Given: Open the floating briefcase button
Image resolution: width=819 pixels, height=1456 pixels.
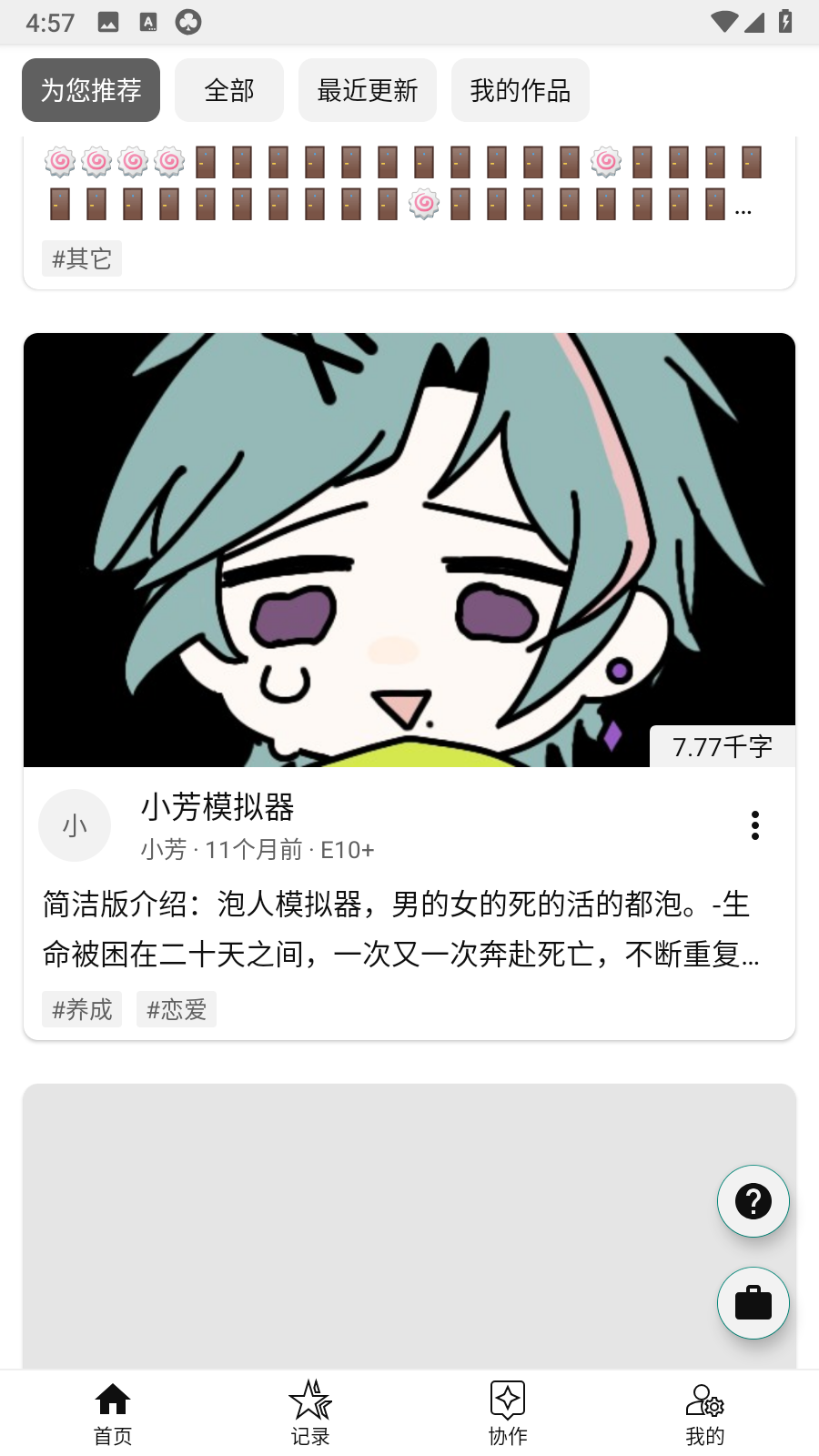Looking at the screenshot, I should point(753,1303).
